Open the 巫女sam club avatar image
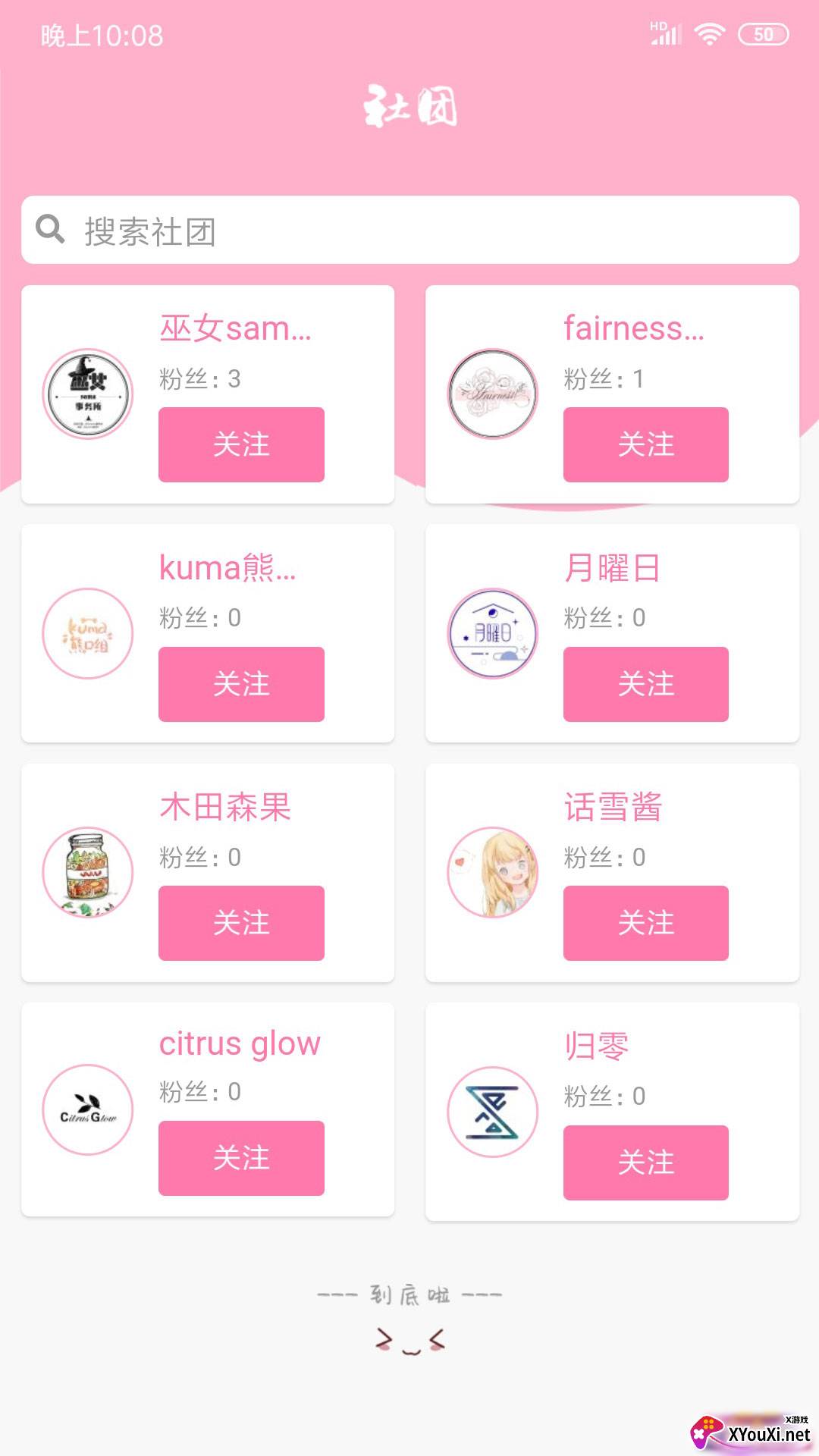Viewport: 819px width, 1456px height. coord(87,394)
